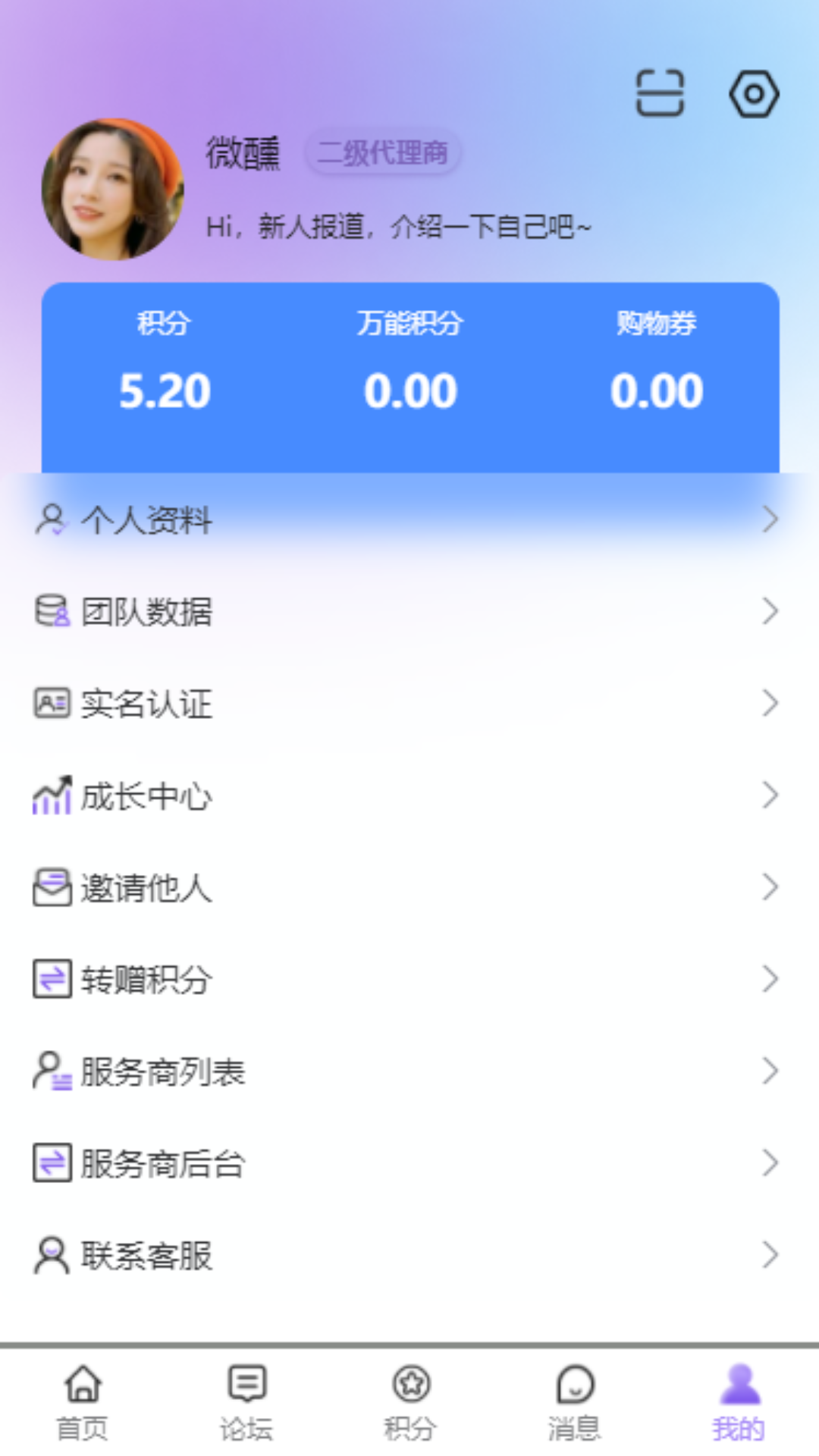The height and width of the screenshot is (1456, 819).
Task: Open the QR scan icon at top
Action: (659, 93)
